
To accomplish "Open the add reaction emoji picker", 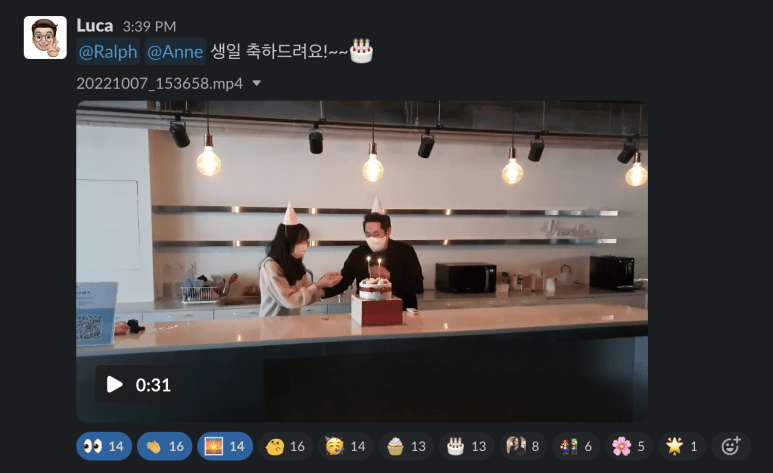I will (x=731, y=446).
